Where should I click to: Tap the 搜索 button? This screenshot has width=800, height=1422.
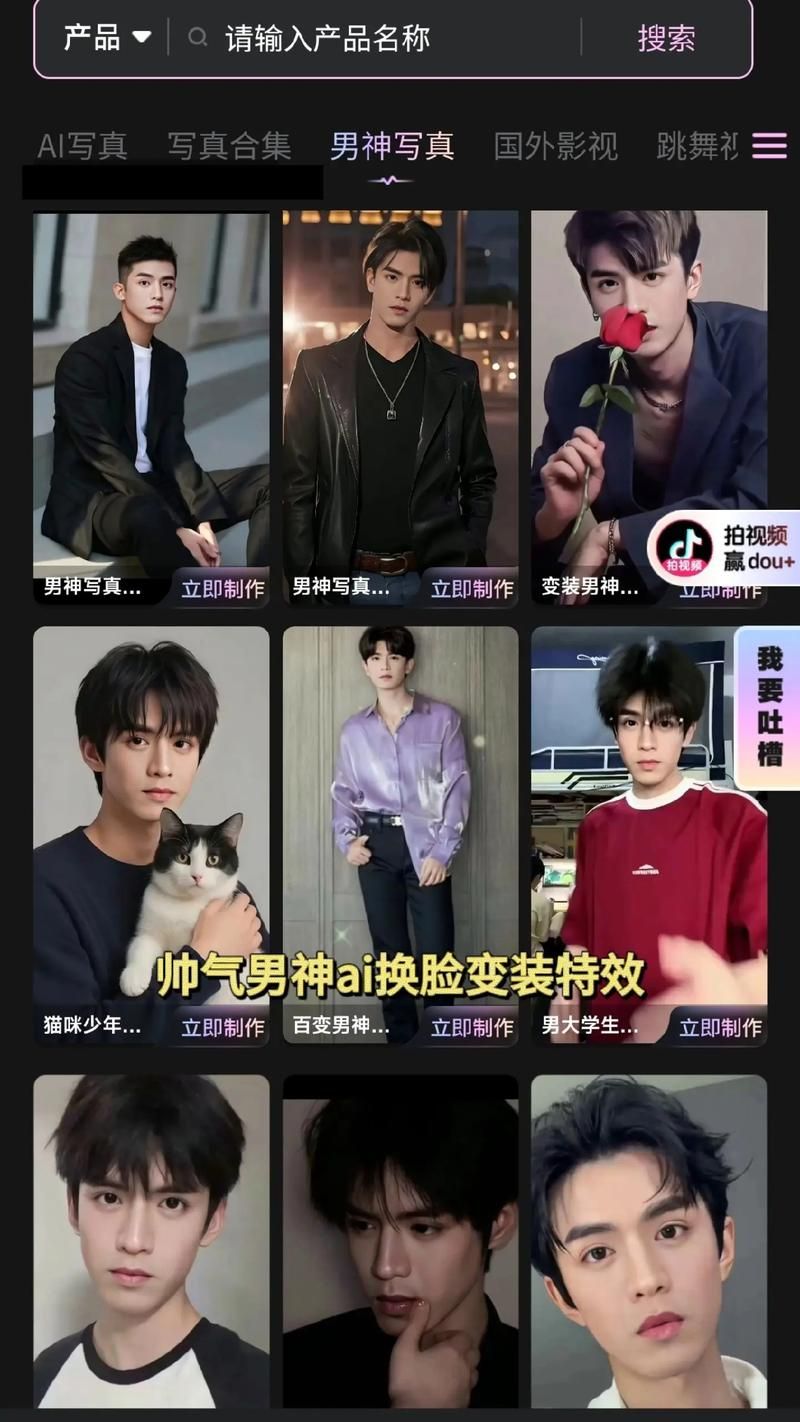(x=666, y=39)
